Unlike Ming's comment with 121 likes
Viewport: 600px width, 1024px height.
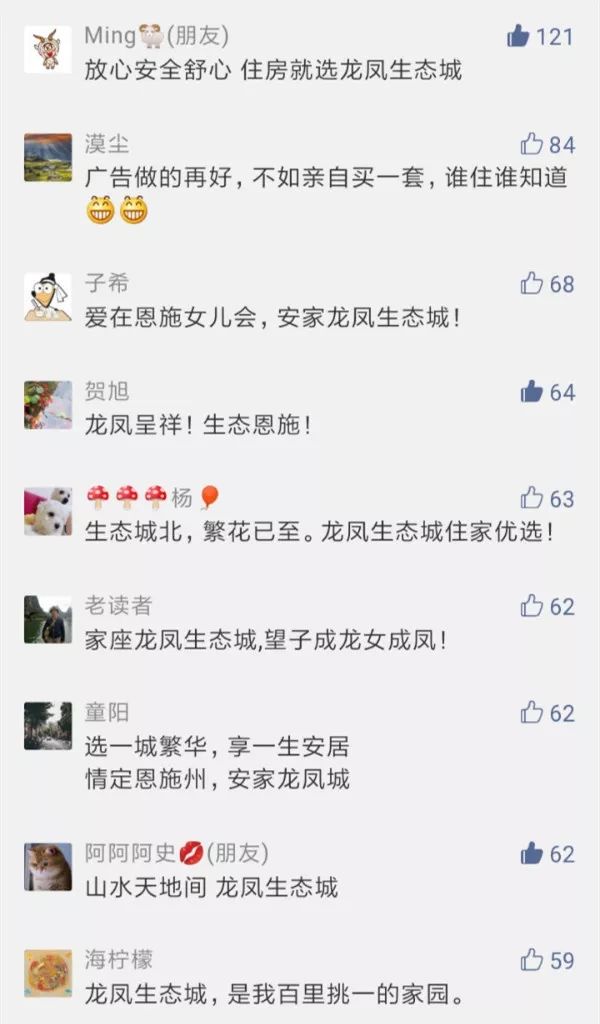click(517, 37)
